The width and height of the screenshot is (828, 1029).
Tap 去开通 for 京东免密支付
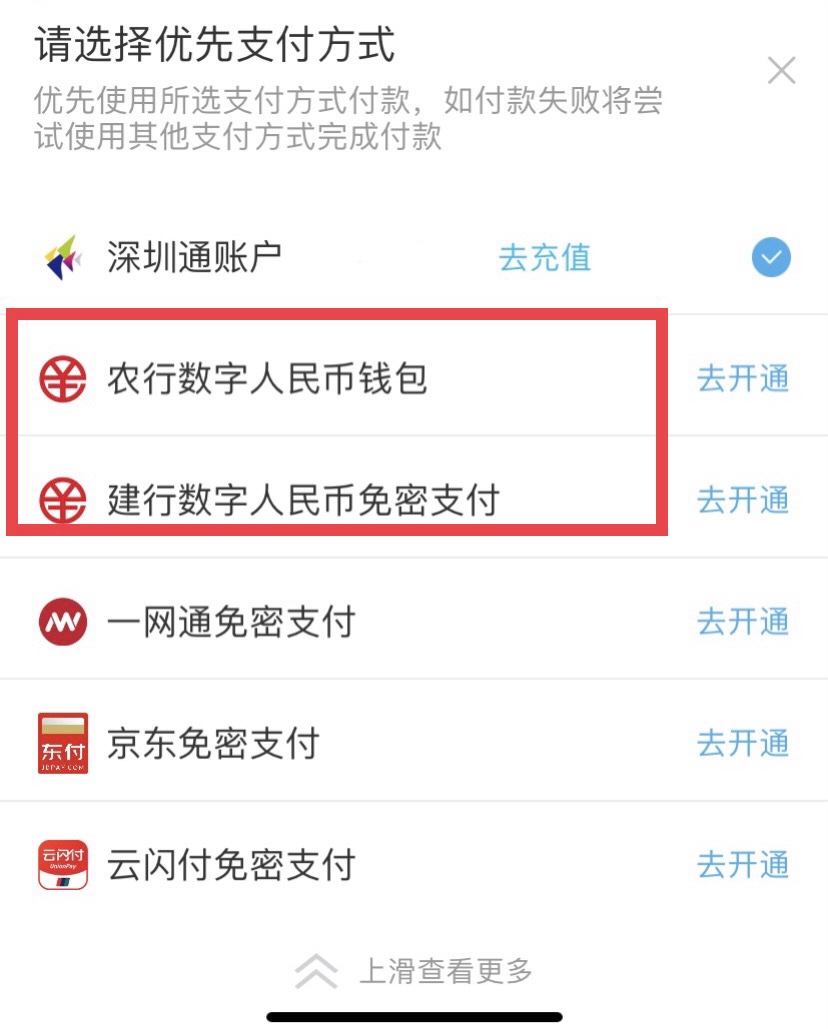click(x=742, y=743)
